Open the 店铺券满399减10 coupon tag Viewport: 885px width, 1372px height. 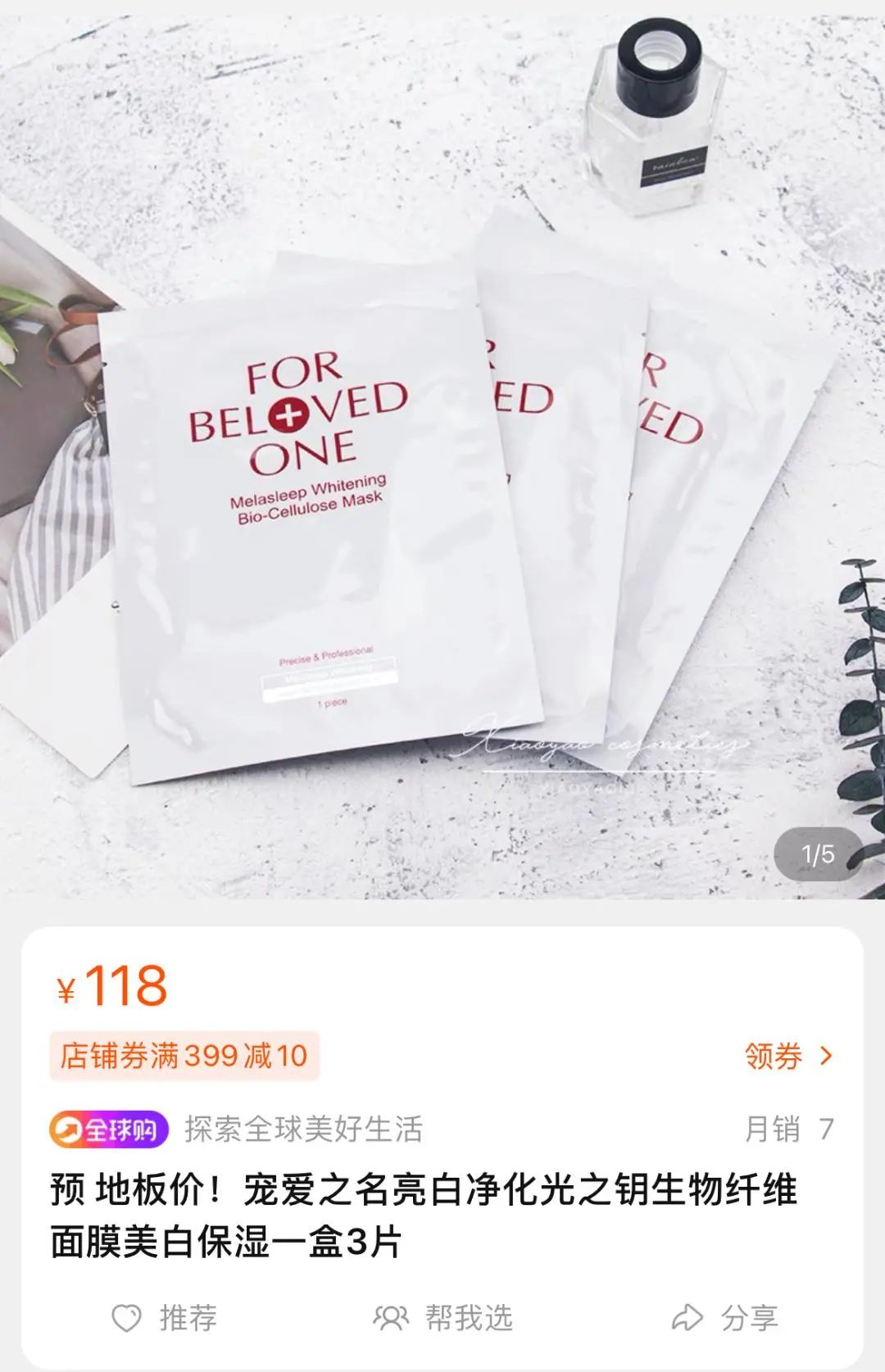tap(184, 1056)
